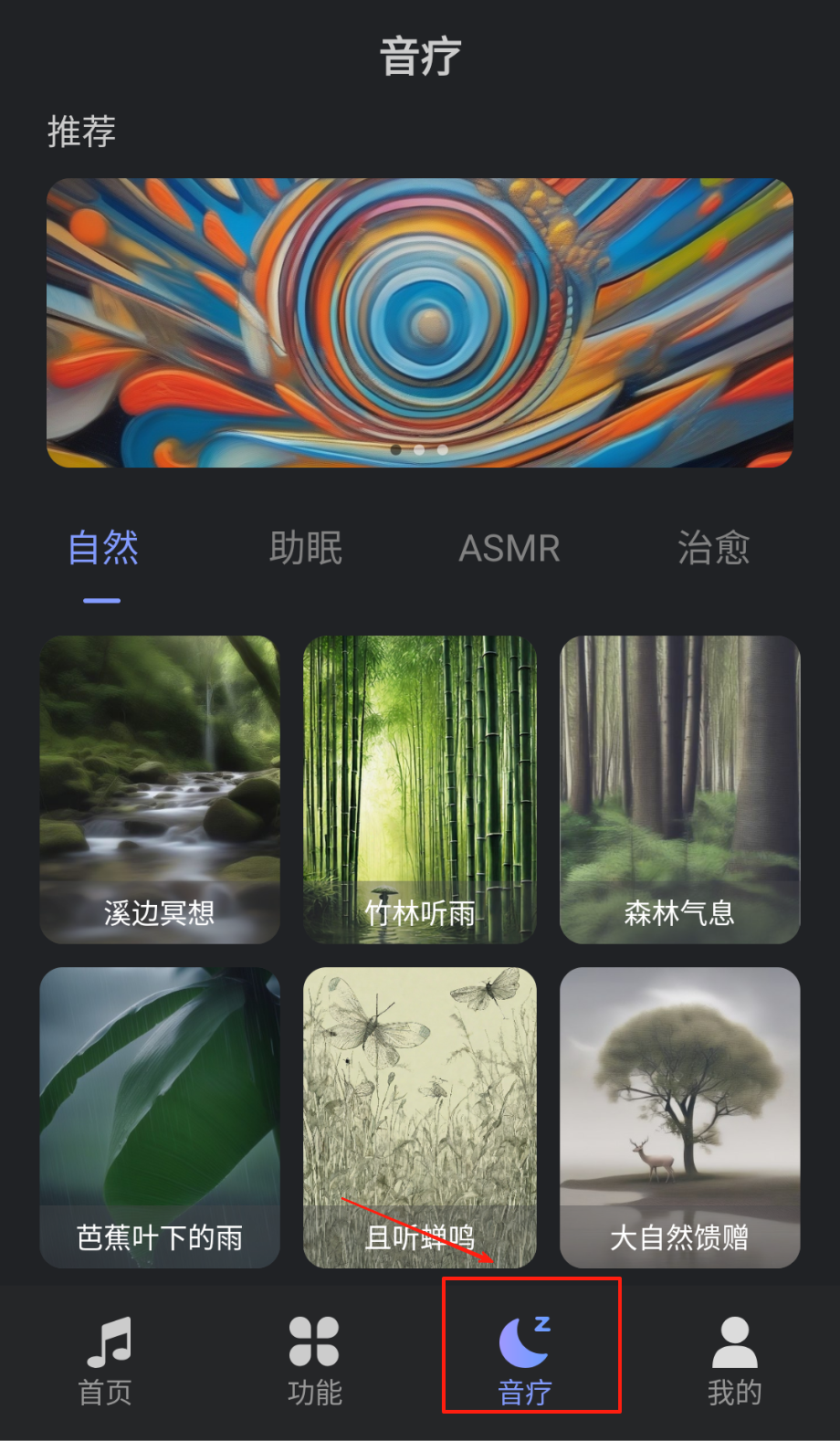Go to the 首页 home tab
840x1441 pixels.
(106, 1361)
